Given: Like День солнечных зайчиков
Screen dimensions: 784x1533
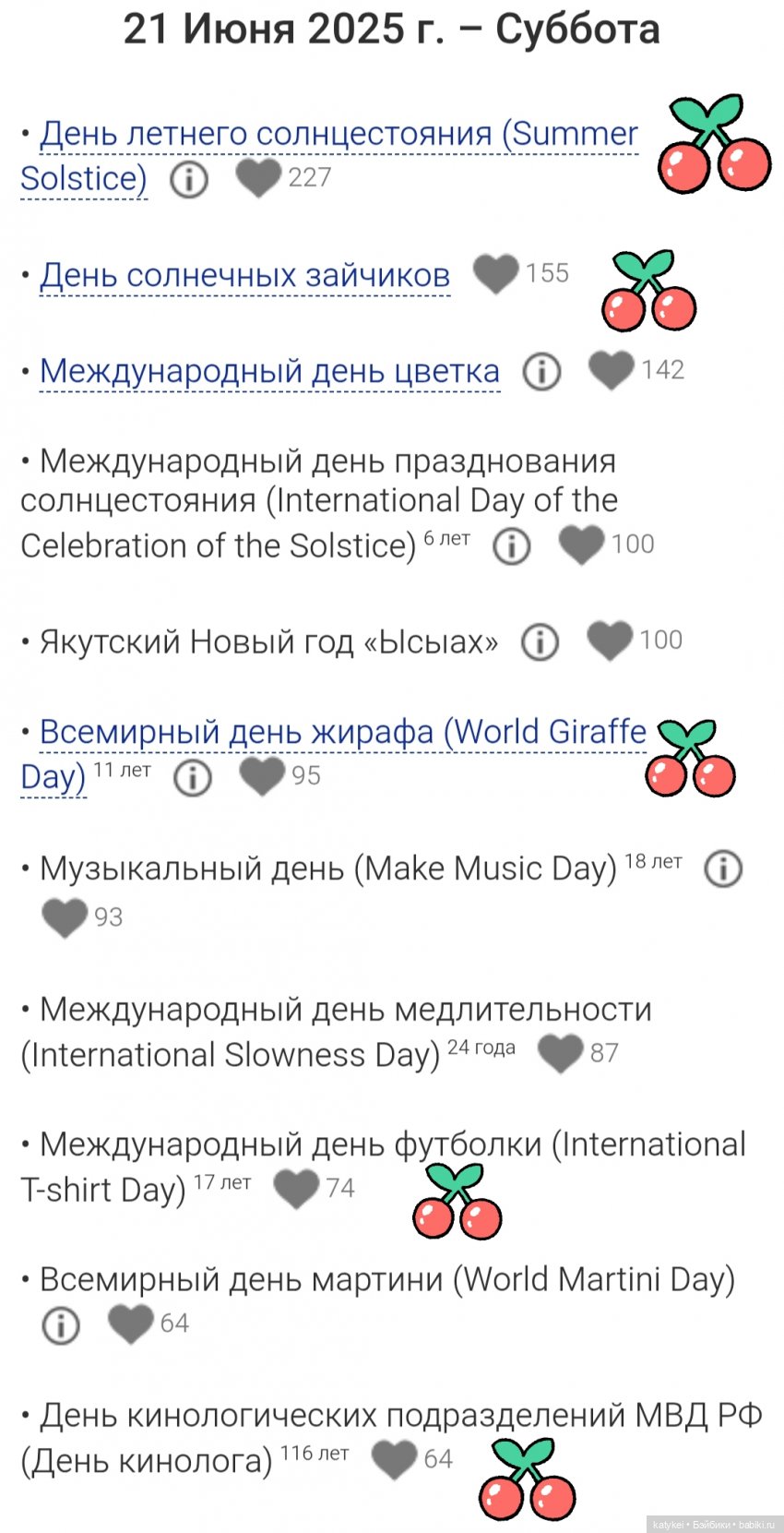Looking at the screenshot, I should coord(495,274).
